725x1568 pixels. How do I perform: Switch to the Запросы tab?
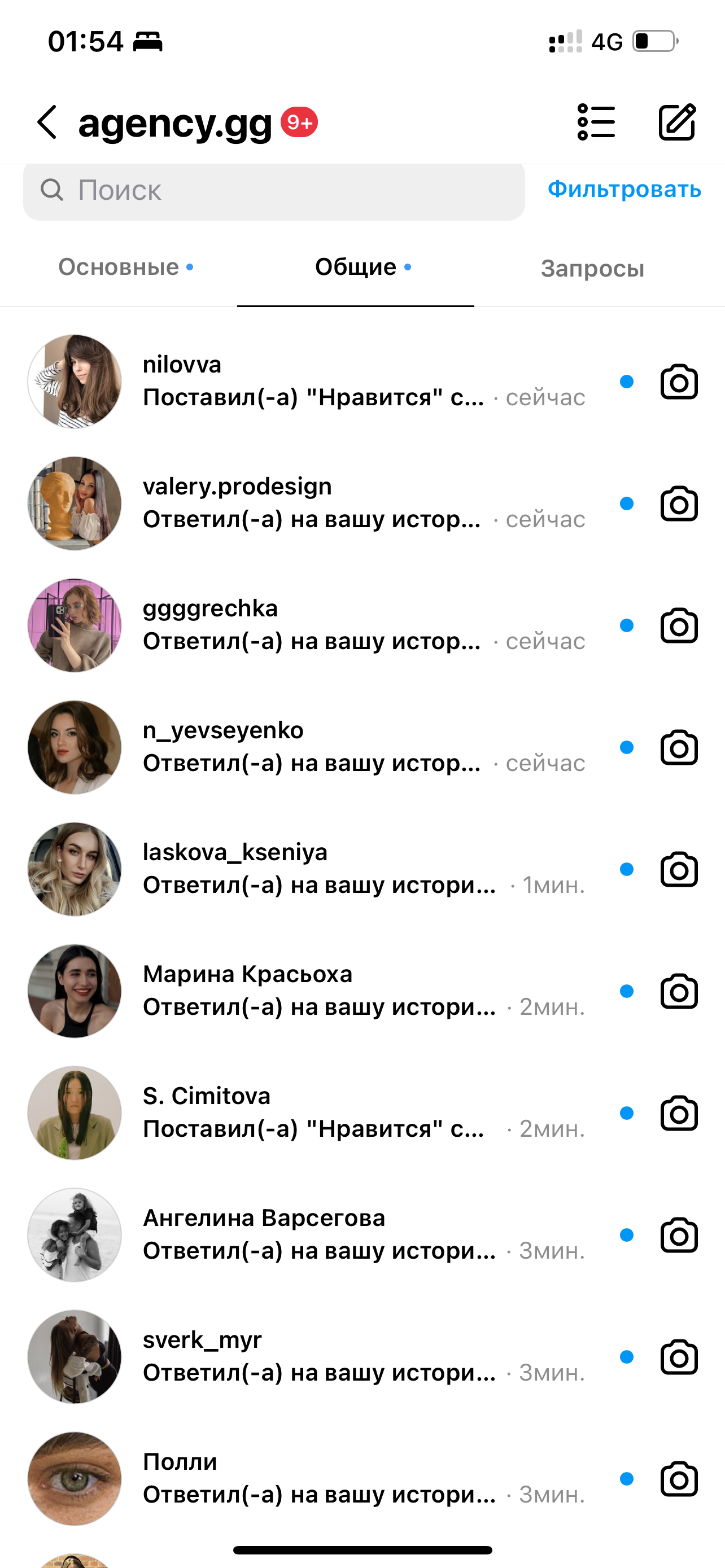pyautogui.click(x=592, y=269)
